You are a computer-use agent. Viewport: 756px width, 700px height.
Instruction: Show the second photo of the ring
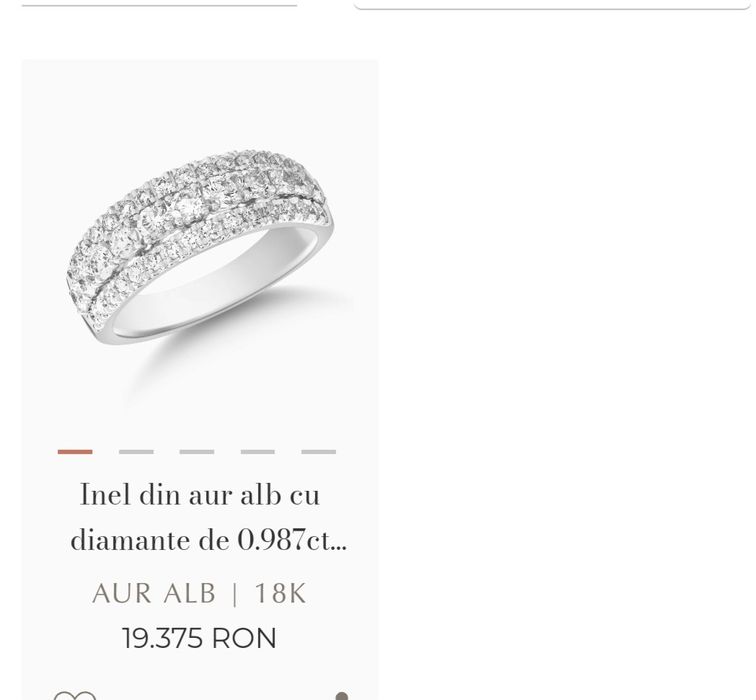136,452
